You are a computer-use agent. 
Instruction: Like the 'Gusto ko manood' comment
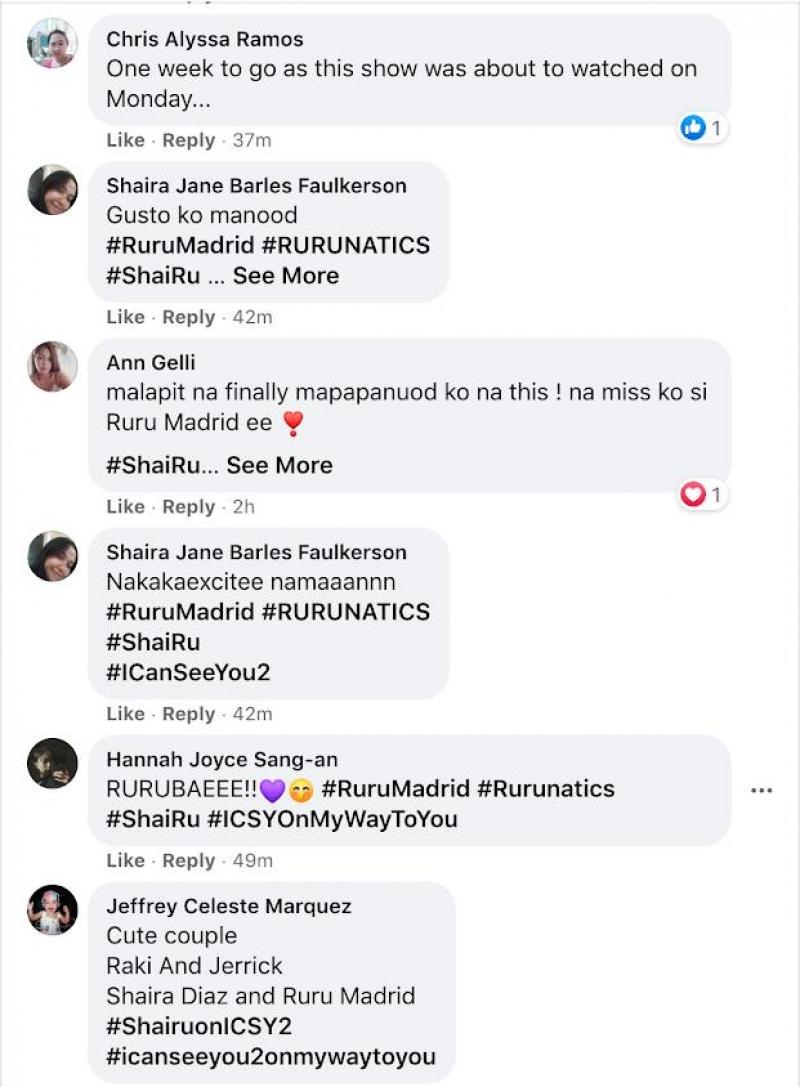point(125,318)
